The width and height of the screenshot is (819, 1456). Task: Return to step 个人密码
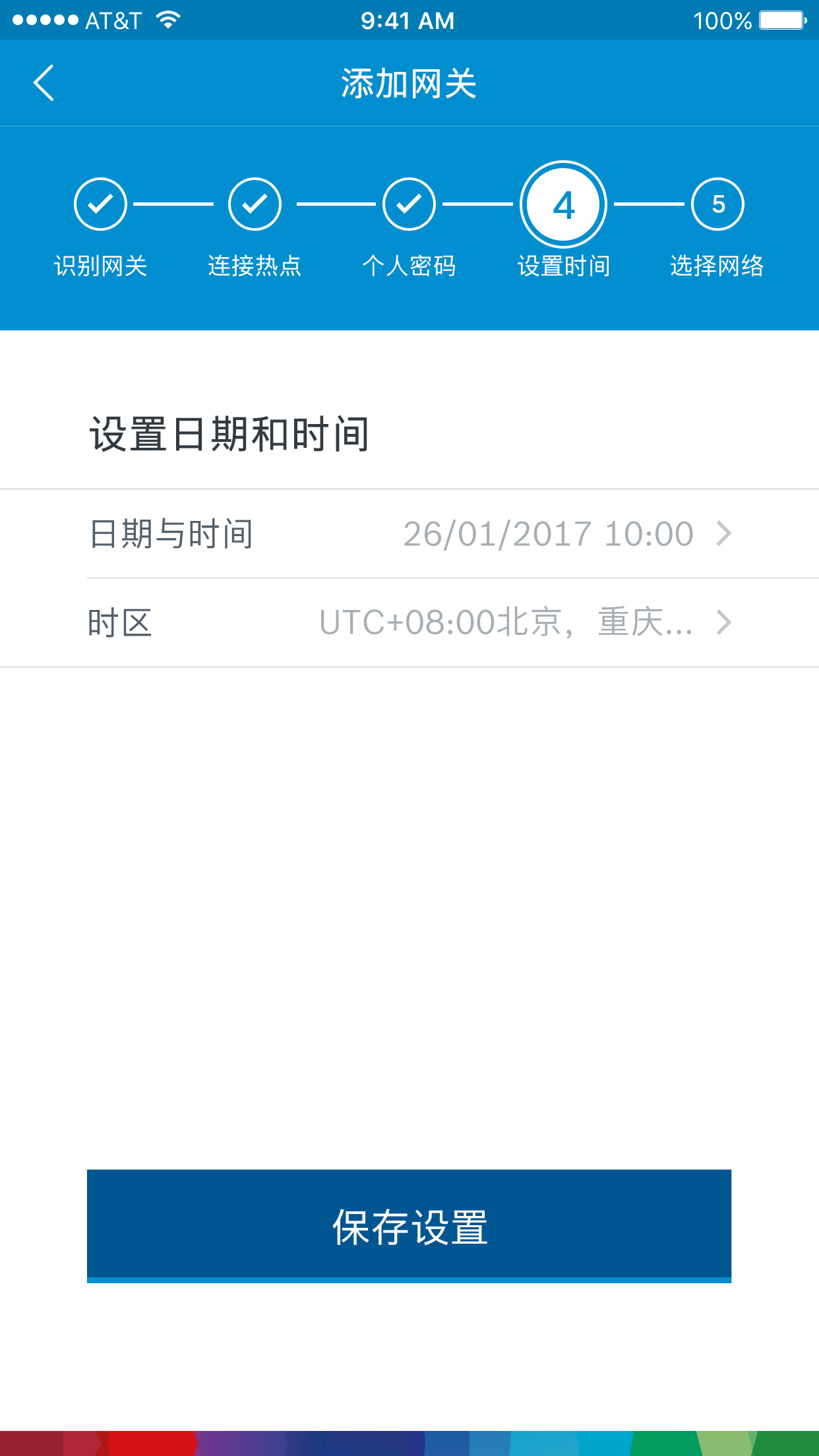(409, 204)
